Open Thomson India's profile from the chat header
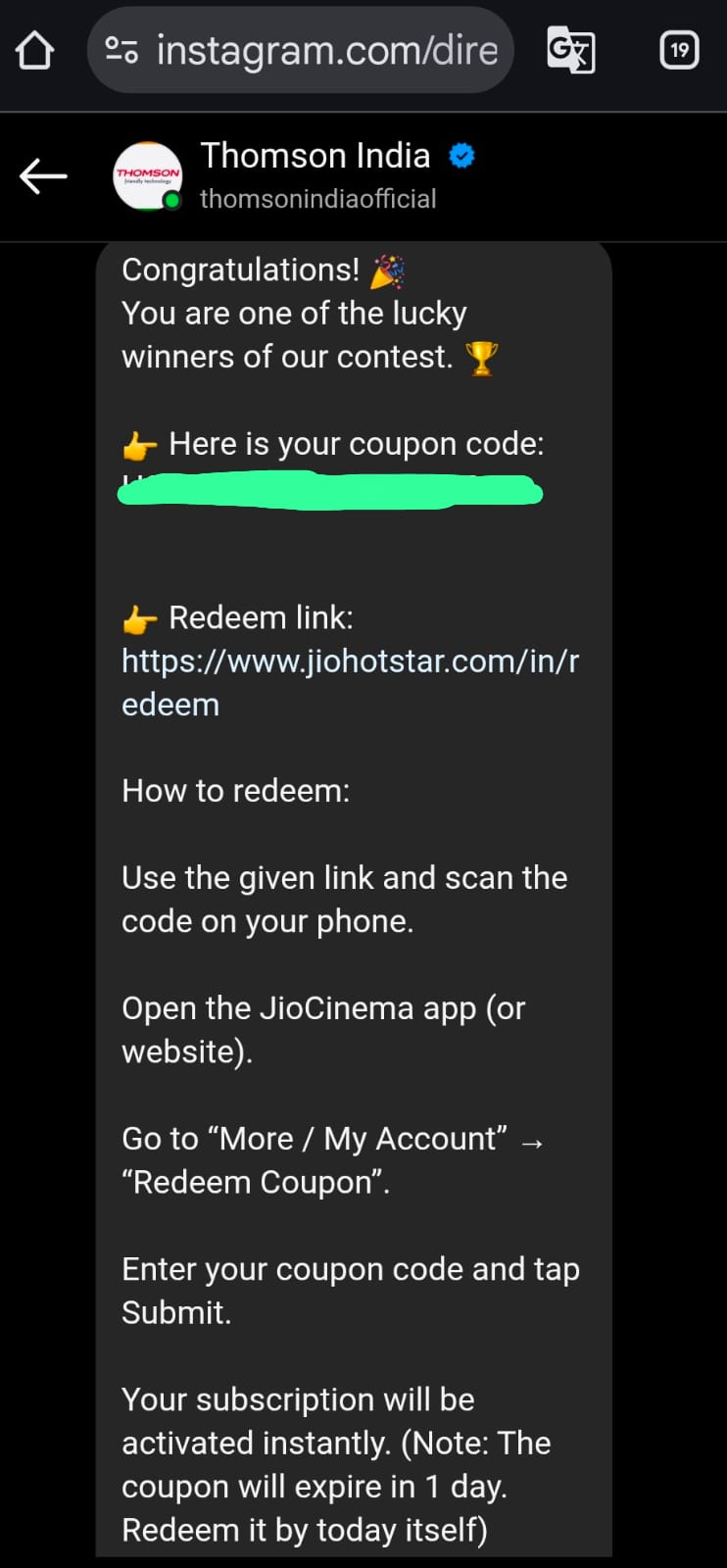Screen dimensions: 727x1568 click(315, 157)
